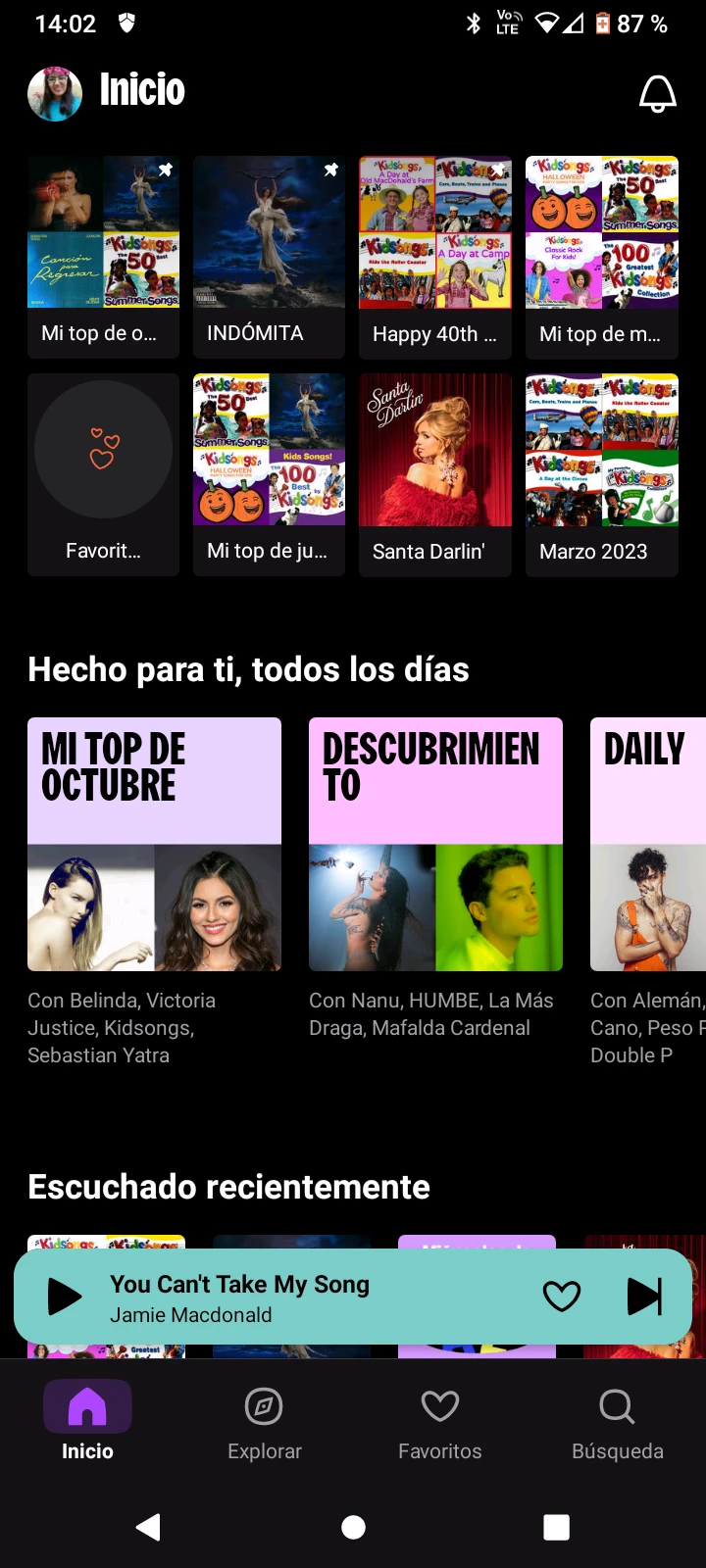The width and height of the screenshot is (706, 1568).
Task: Open the Santa Darlin' tile
Action: click(x=435, y=474)
